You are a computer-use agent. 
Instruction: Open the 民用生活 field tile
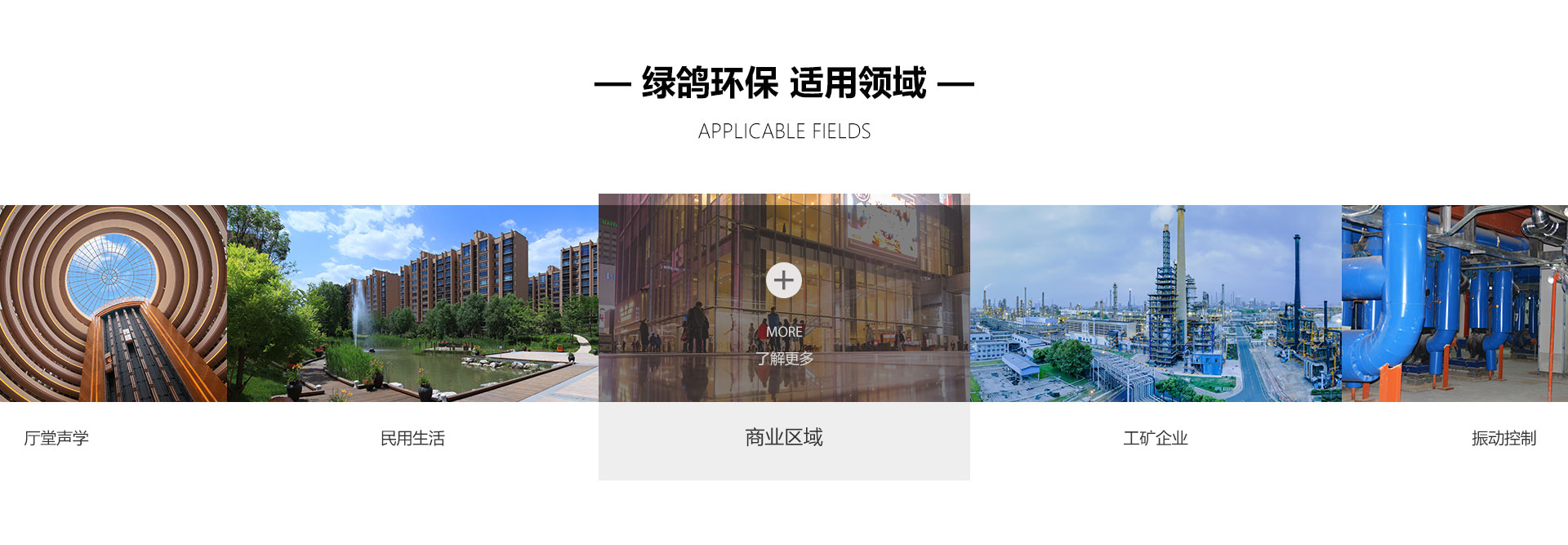point(412,303)
